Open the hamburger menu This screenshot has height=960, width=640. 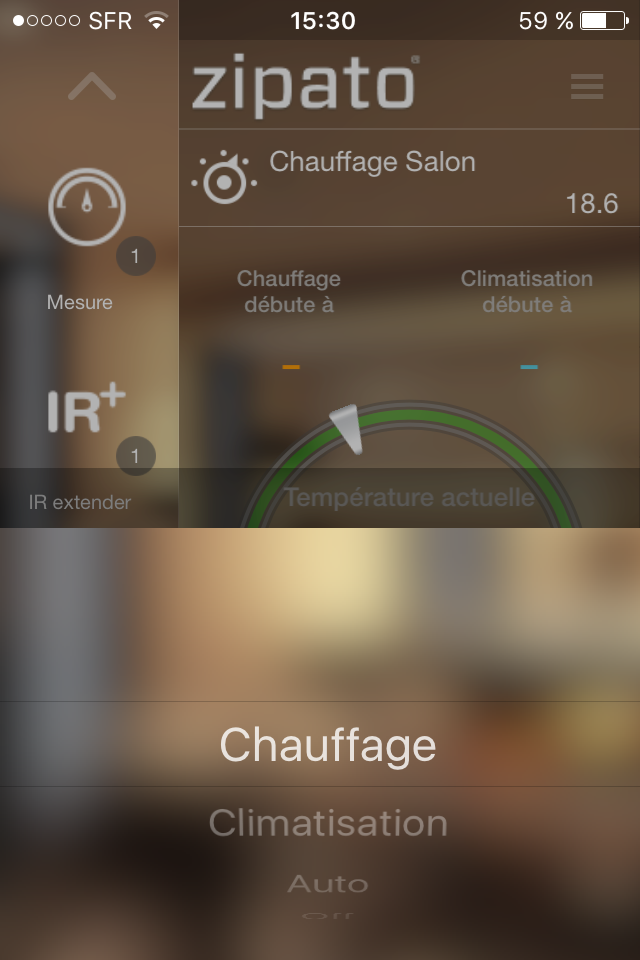(587, 88)
